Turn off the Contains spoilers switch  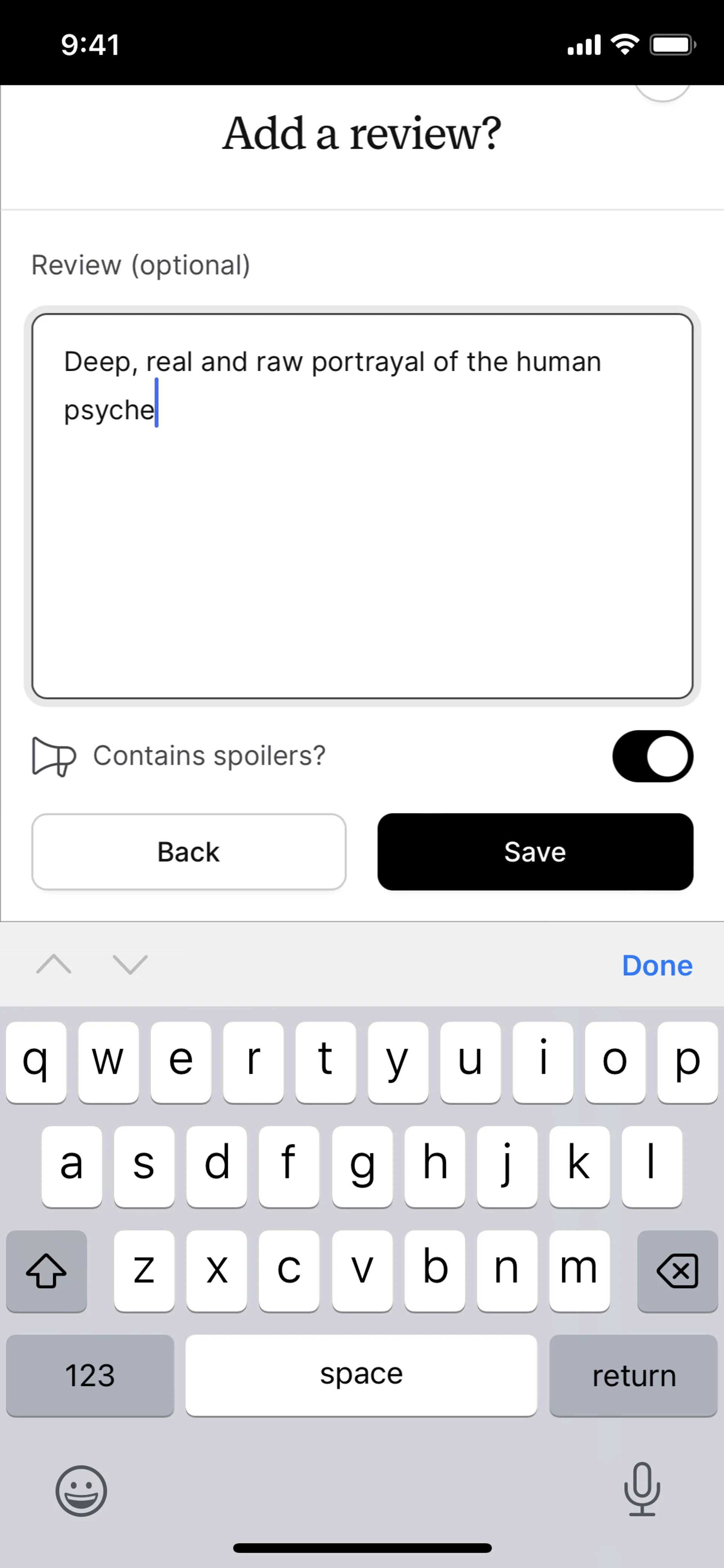(652, 756)
